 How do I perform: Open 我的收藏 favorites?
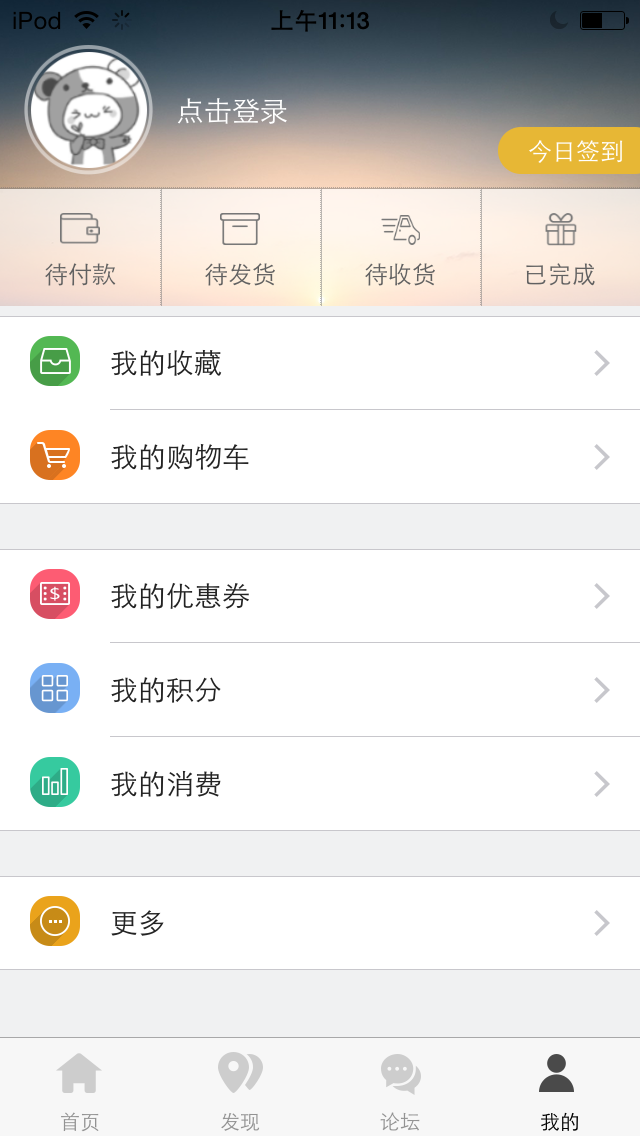coord(320,363)
